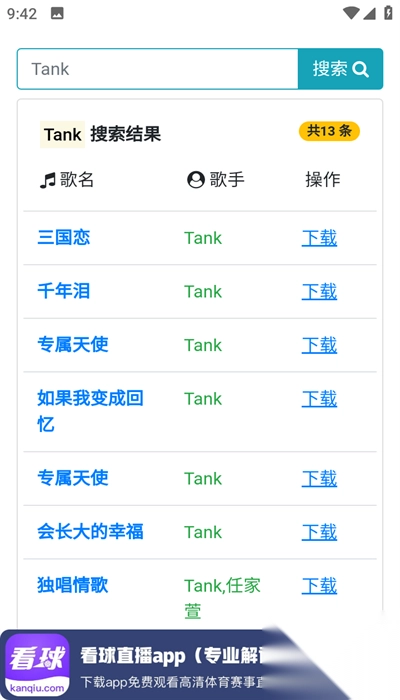Screen dimensions: 400x700
Task: Open the song 千年泪
Action: pyautogui.click(x=63, y=291)
